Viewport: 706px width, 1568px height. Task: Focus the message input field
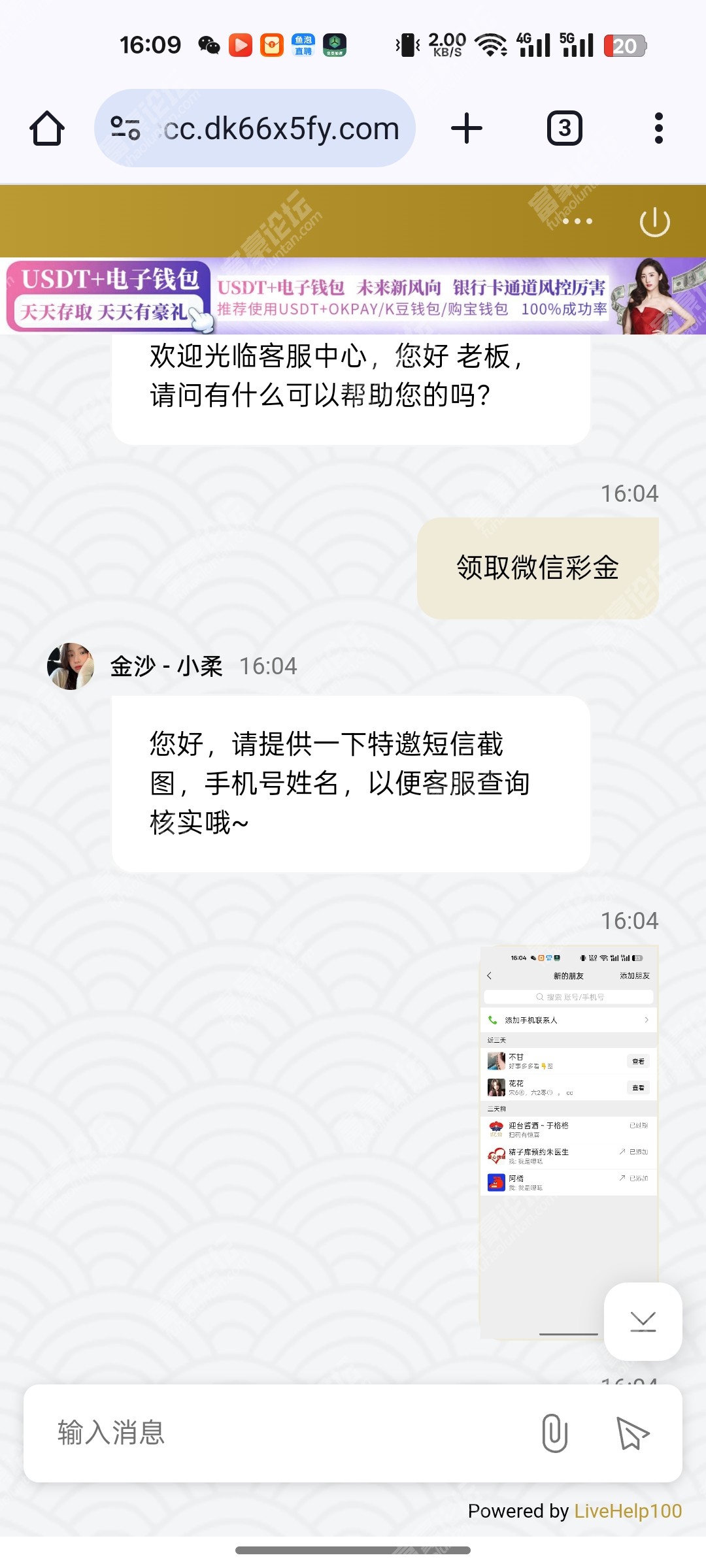pos(275,1433)
